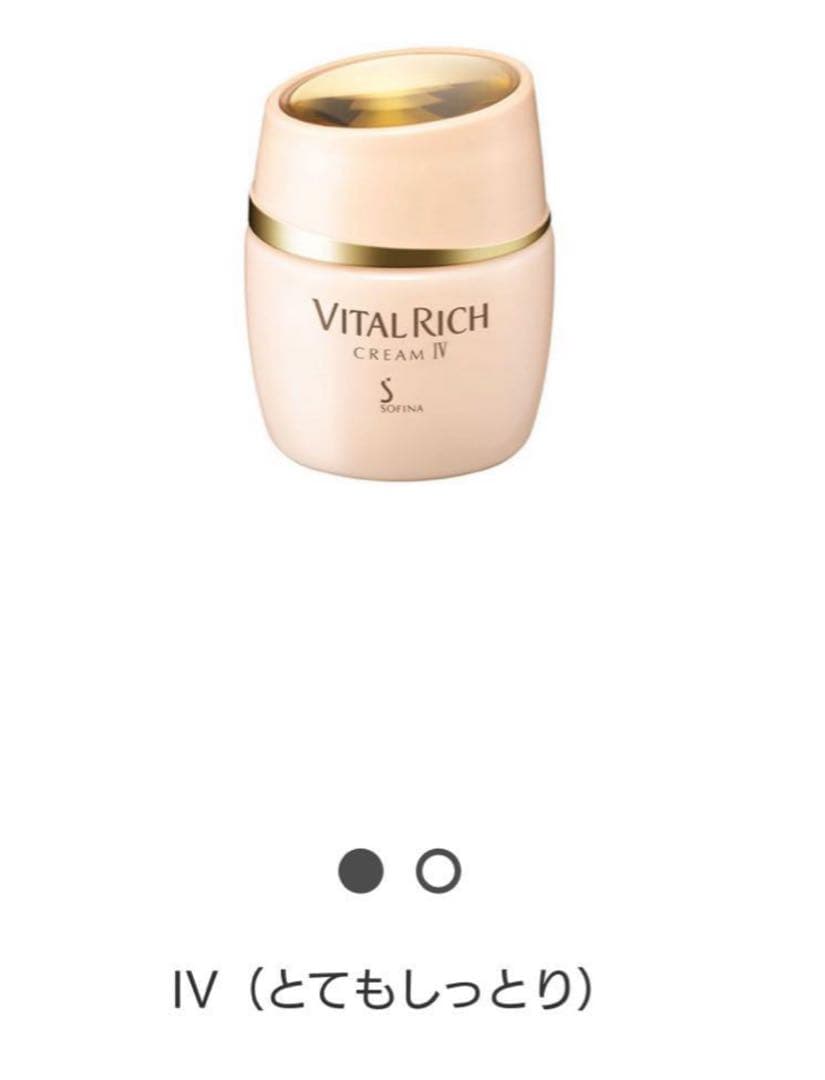This screenshot has width=825, height=1080.
Task: Select the first filled carousel dot
Action: pos(362,872)
